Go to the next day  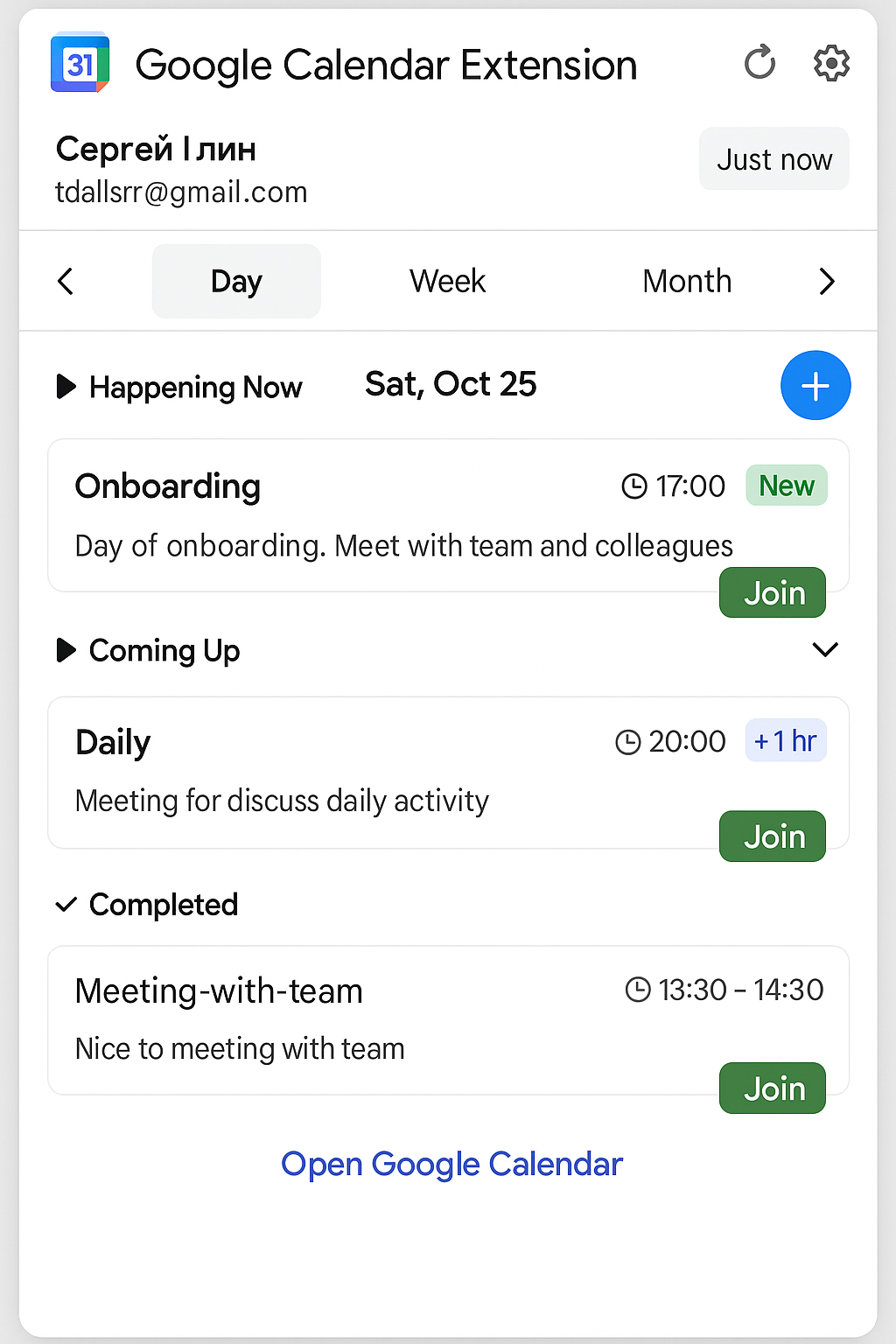click(826, 282)
